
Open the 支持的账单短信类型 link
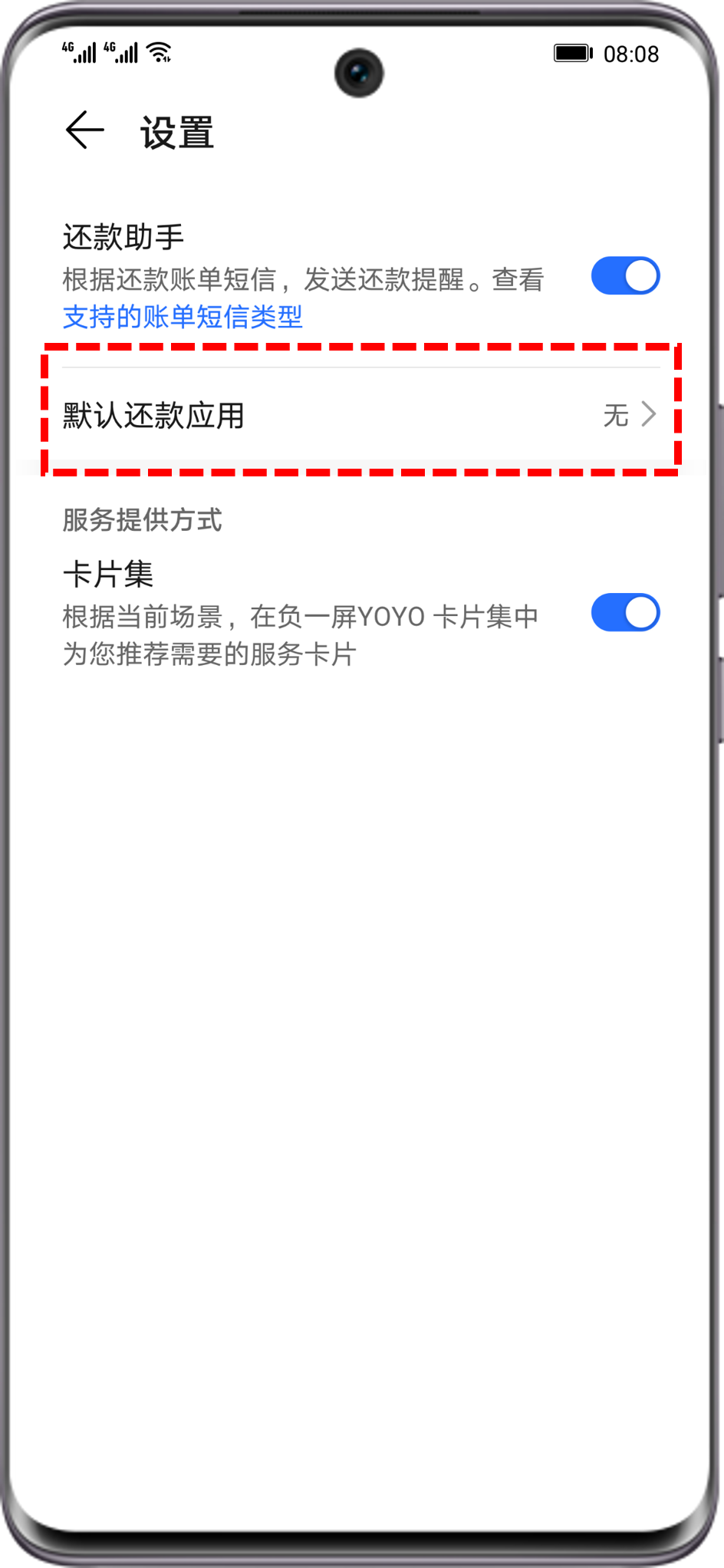183,317
